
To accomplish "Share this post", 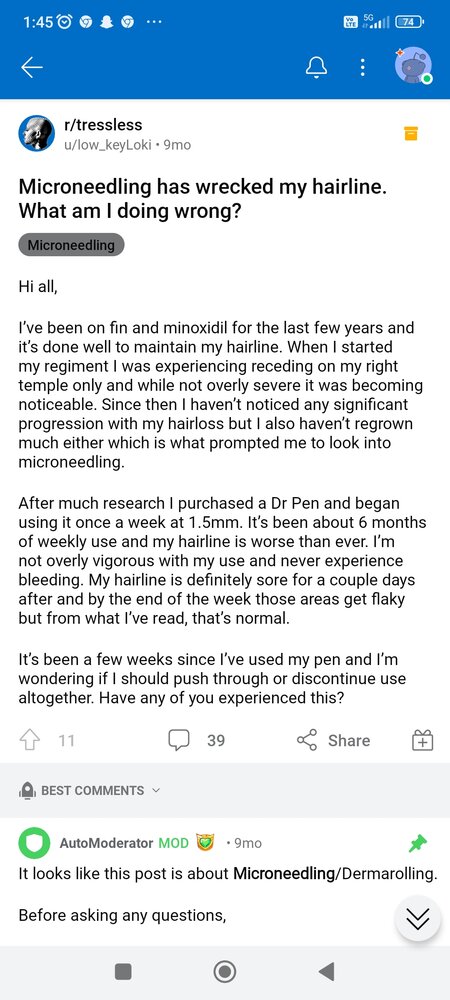I will (x=333, y=740).
